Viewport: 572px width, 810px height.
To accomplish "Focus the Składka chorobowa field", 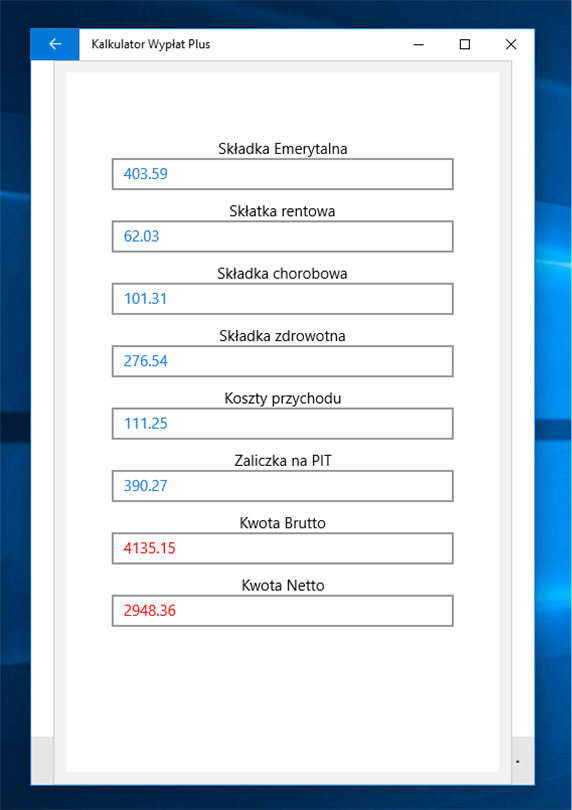I will click(x=283, y=299).
